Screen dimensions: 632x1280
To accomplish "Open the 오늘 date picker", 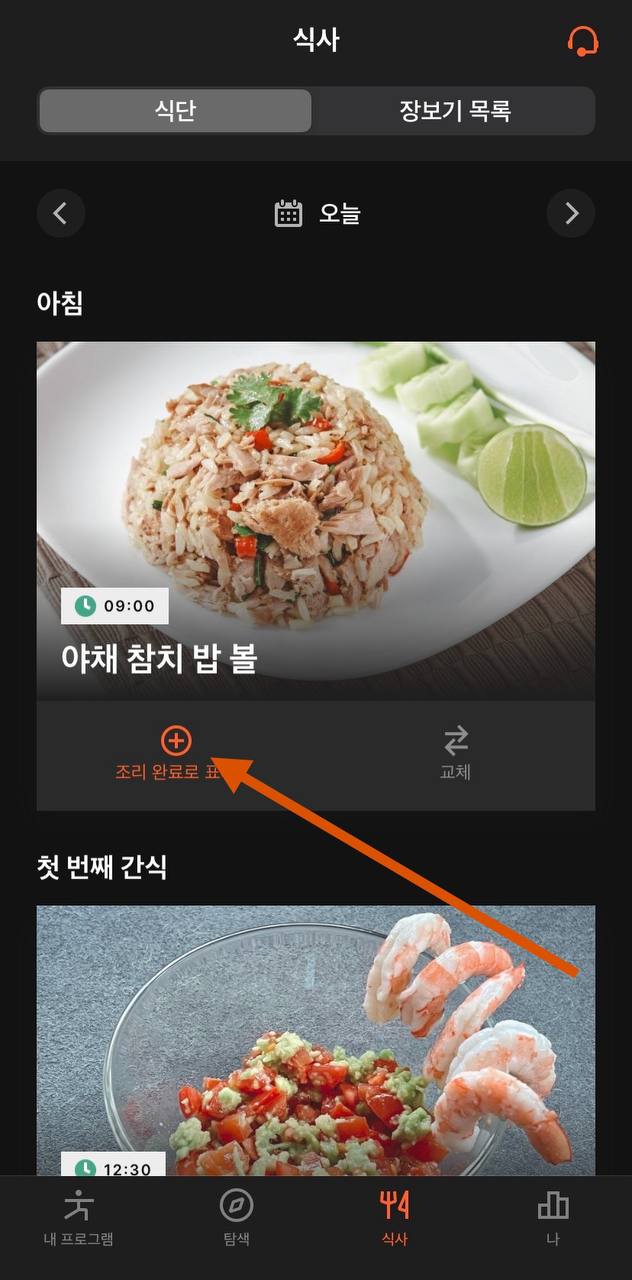I will click(x=316, y=213).
